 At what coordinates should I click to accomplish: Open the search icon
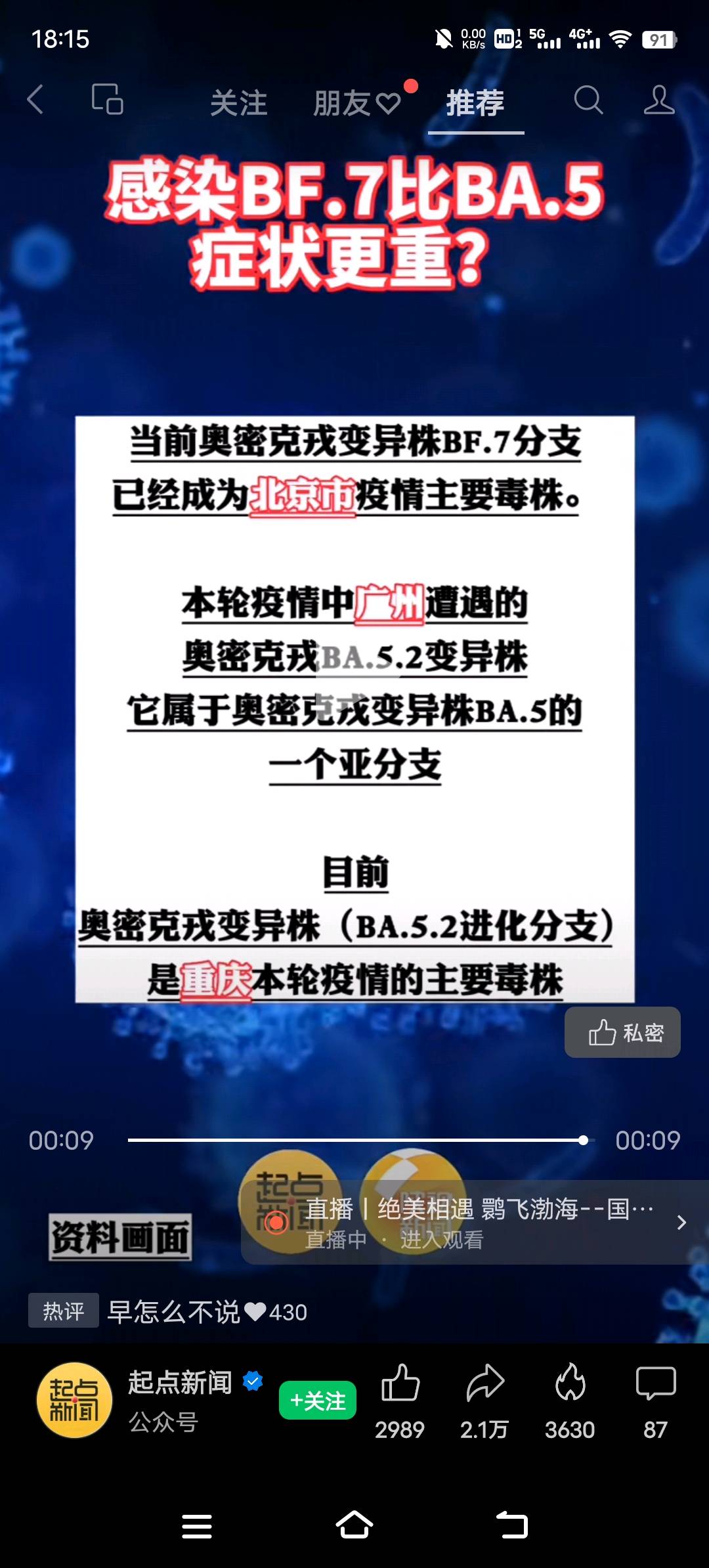point(588,100)
